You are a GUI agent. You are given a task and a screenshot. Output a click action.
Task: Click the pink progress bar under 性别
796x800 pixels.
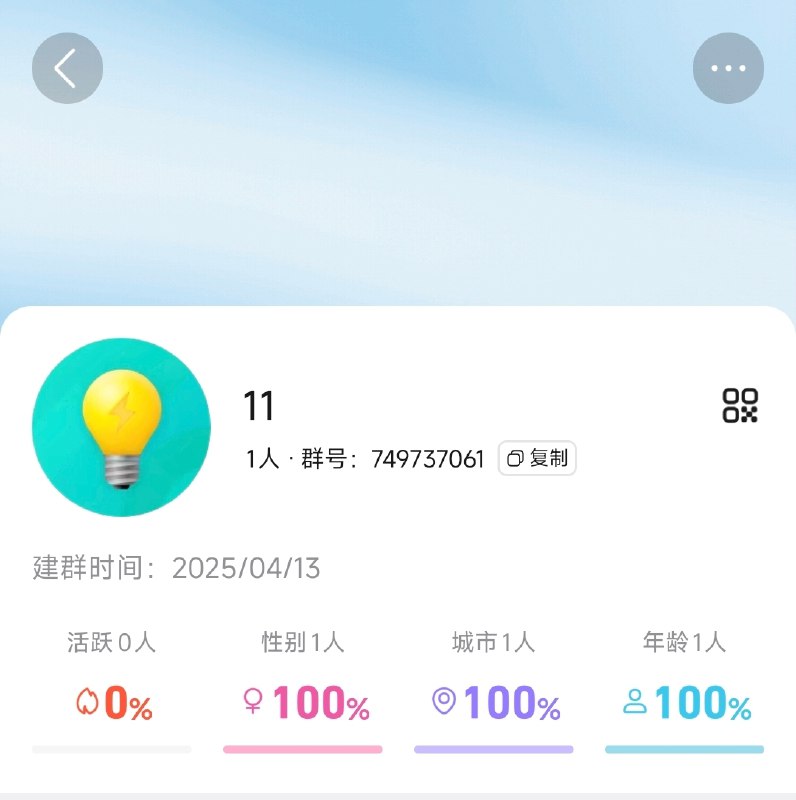[301, 747]
